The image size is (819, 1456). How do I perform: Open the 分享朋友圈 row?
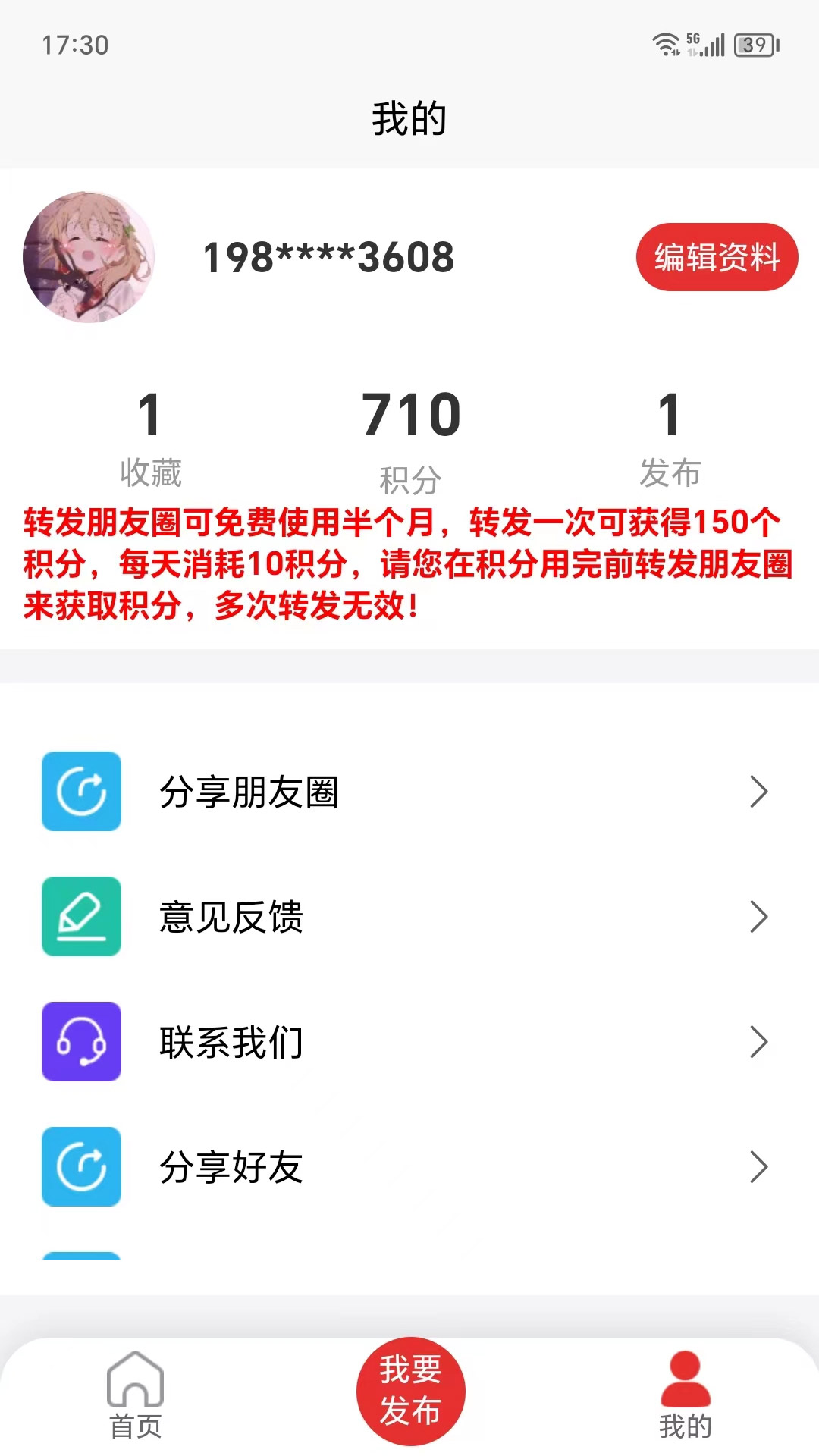(409, 792)
